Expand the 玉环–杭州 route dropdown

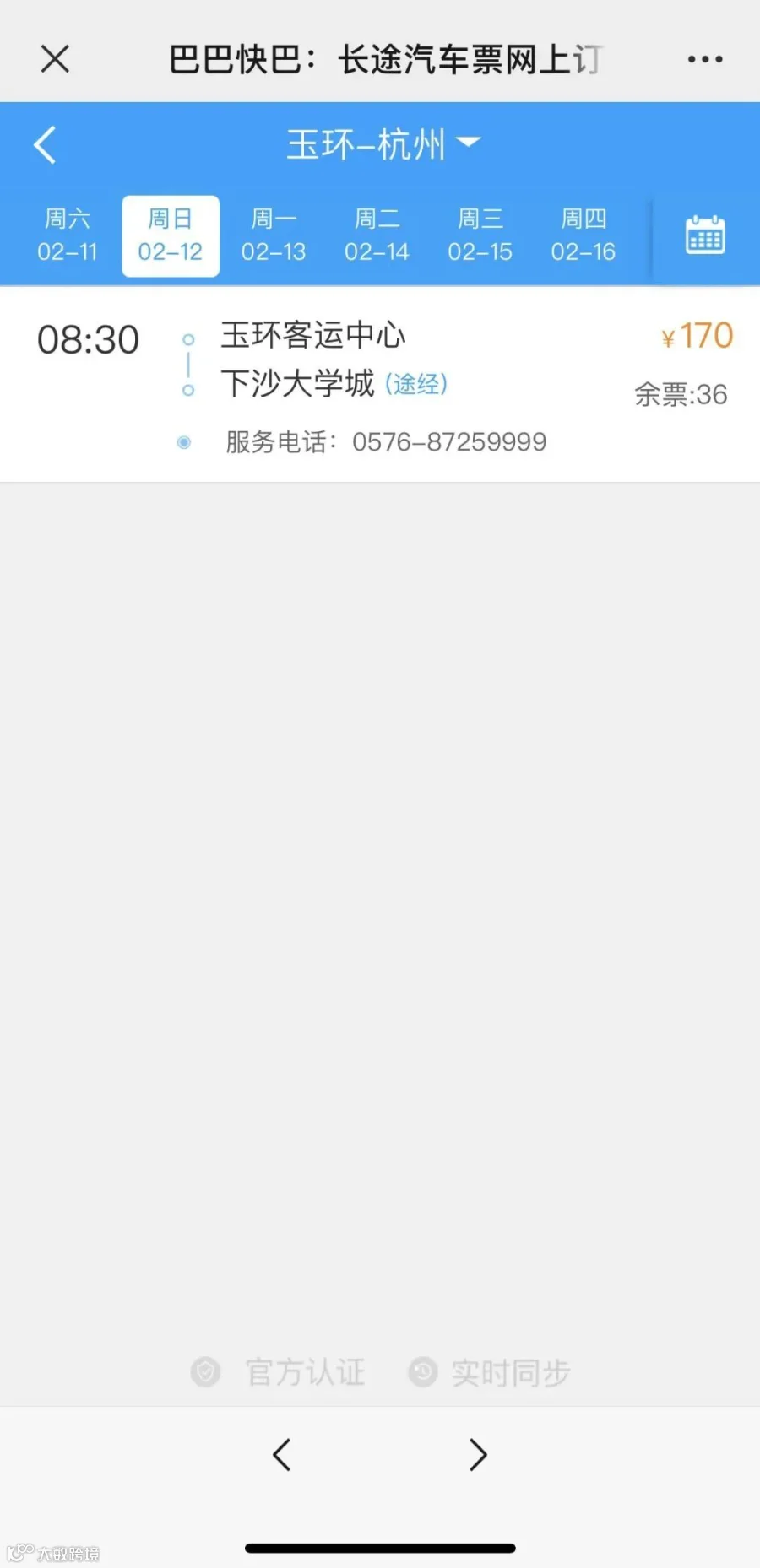click(x=383, y=144)
